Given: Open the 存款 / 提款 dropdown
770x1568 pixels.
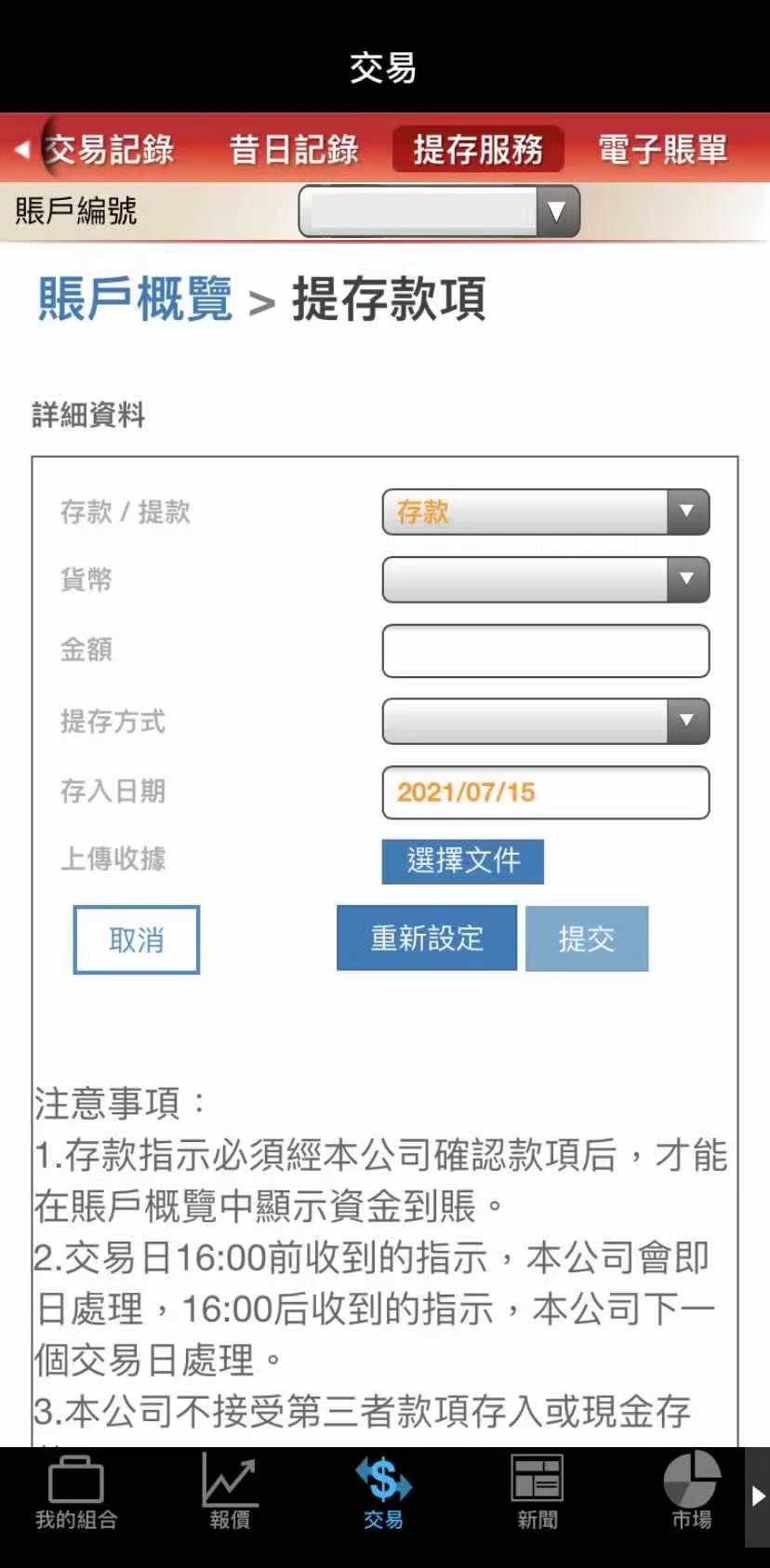Looking at the screenshot, I should point(546,512).
